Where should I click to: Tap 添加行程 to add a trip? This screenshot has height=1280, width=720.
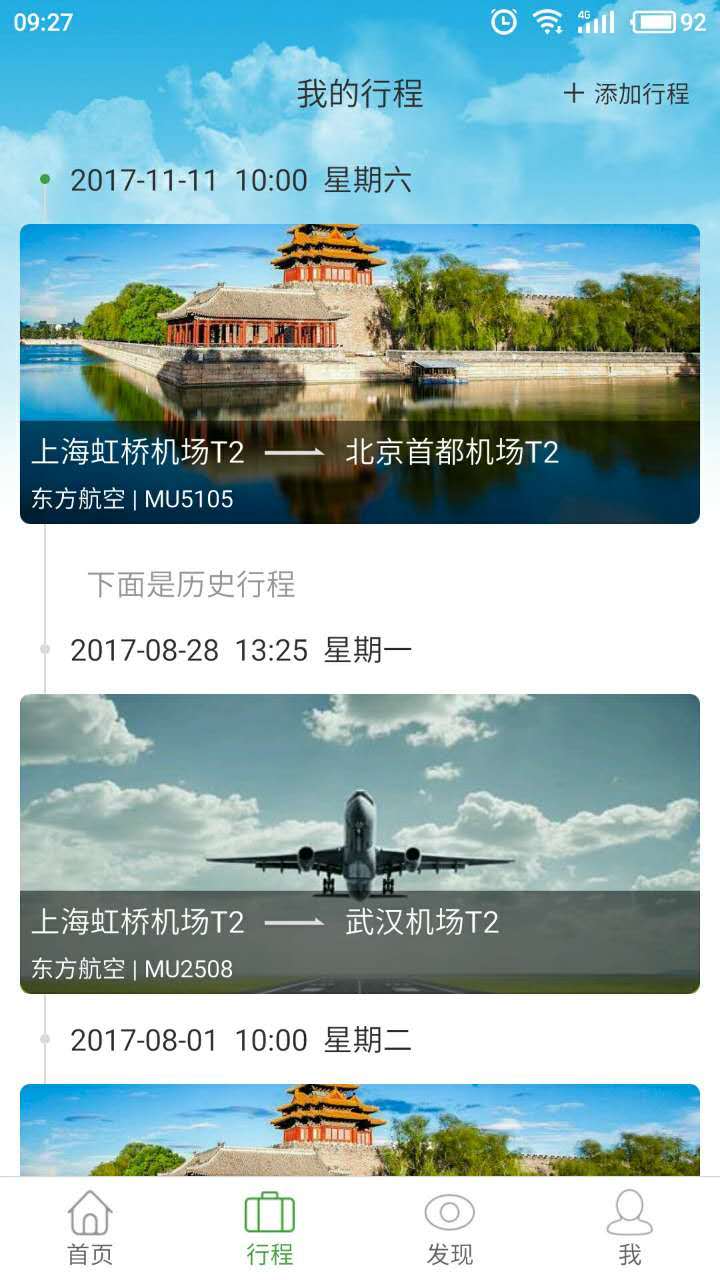coord(627,94)
